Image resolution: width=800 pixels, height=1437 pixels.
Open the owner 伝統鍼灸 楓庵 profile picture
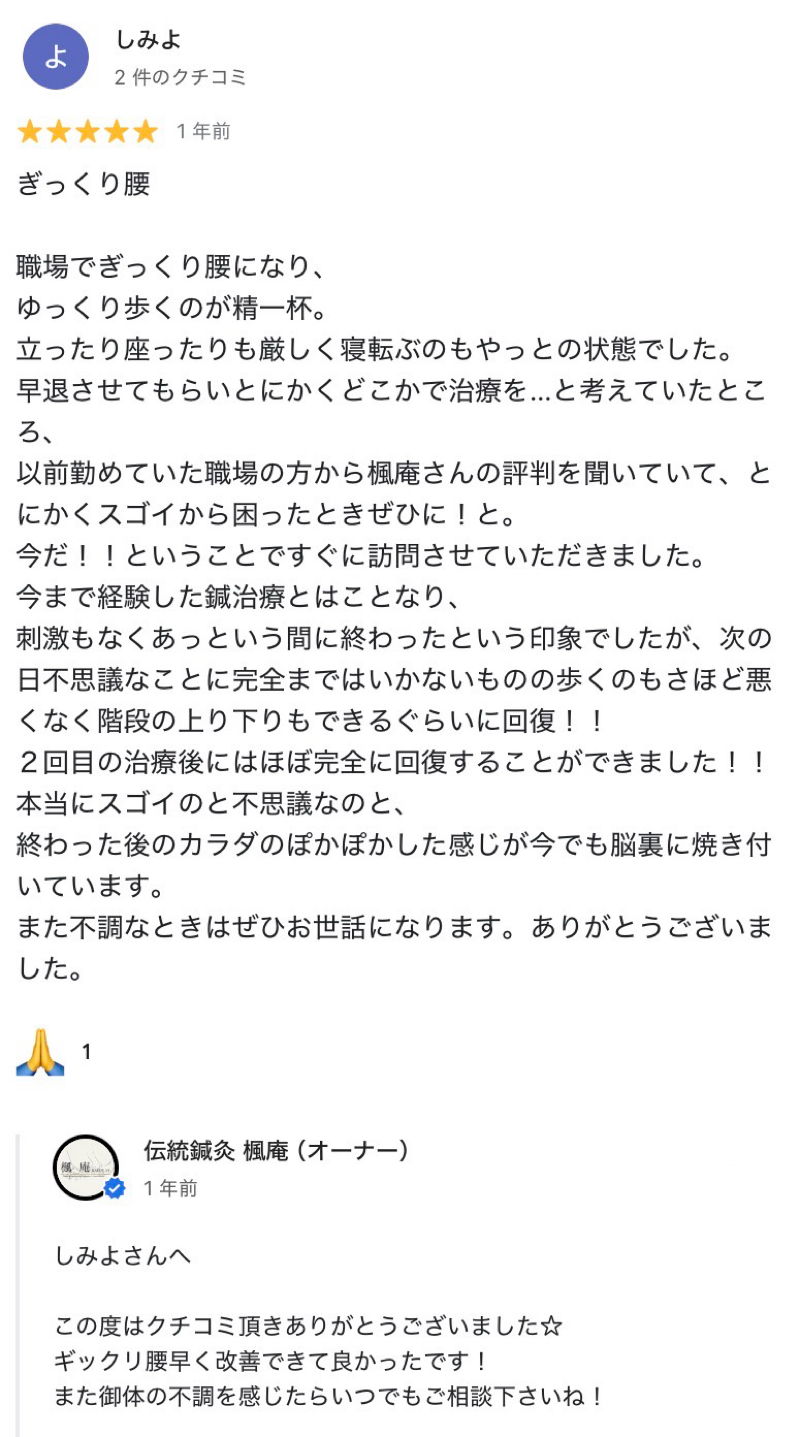pos(86,1166)
